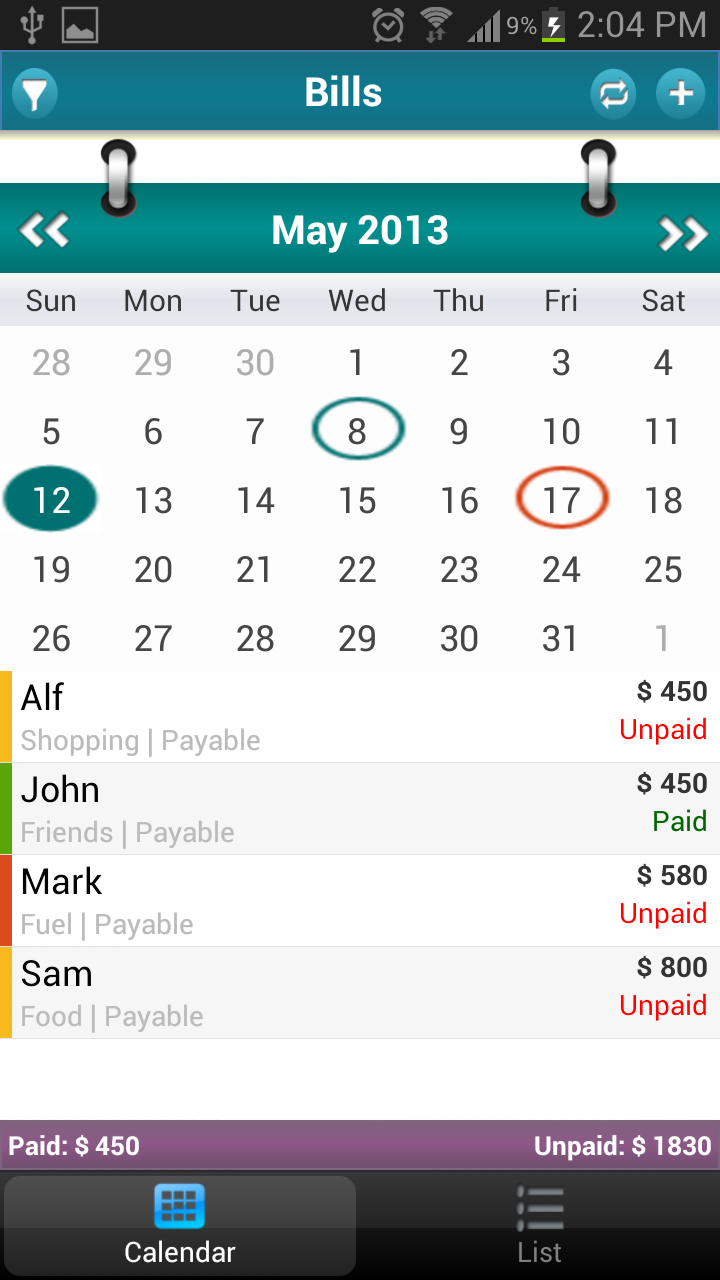
Task: Switch to the Calendar tab
Action: (180, 1225)
